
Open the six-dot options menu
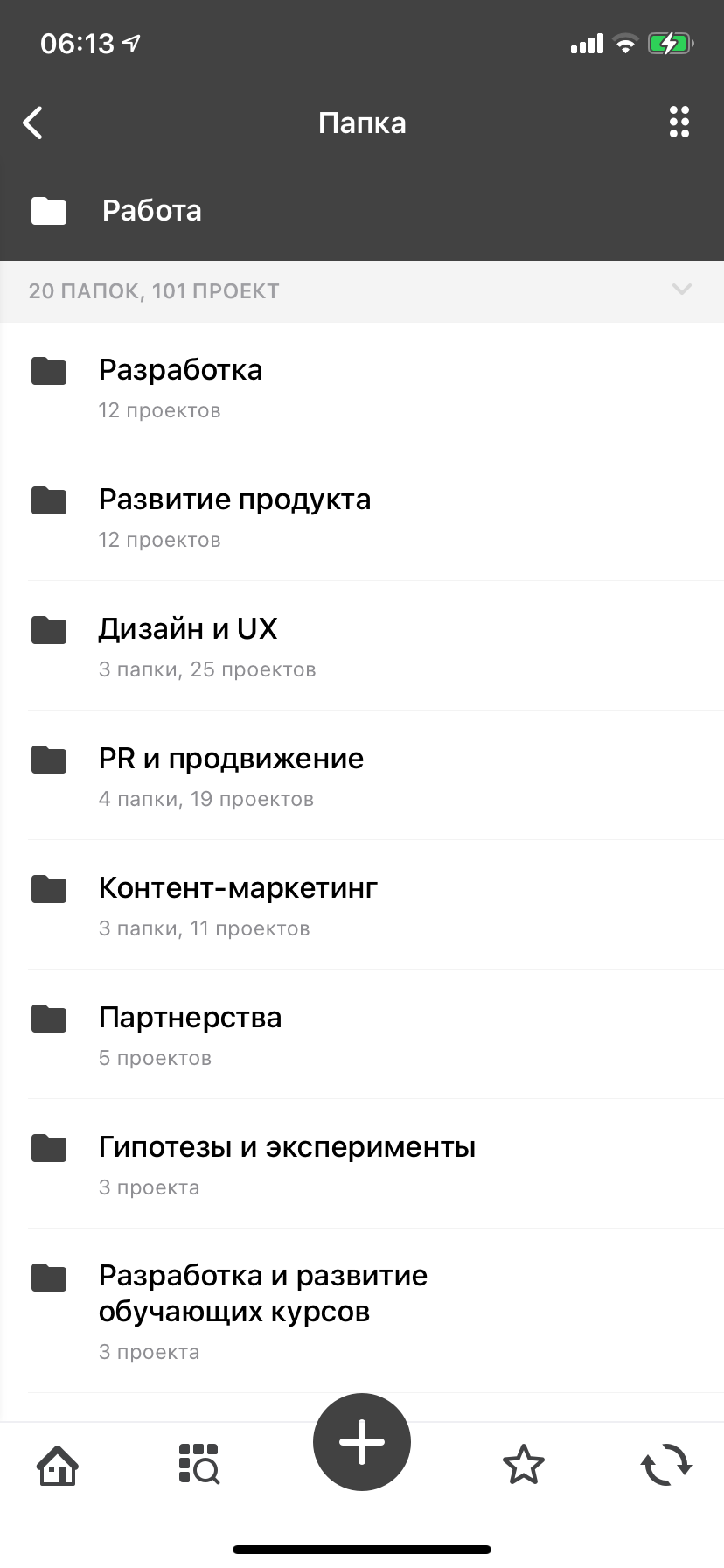pyautogui.click(x=679, y=122)
